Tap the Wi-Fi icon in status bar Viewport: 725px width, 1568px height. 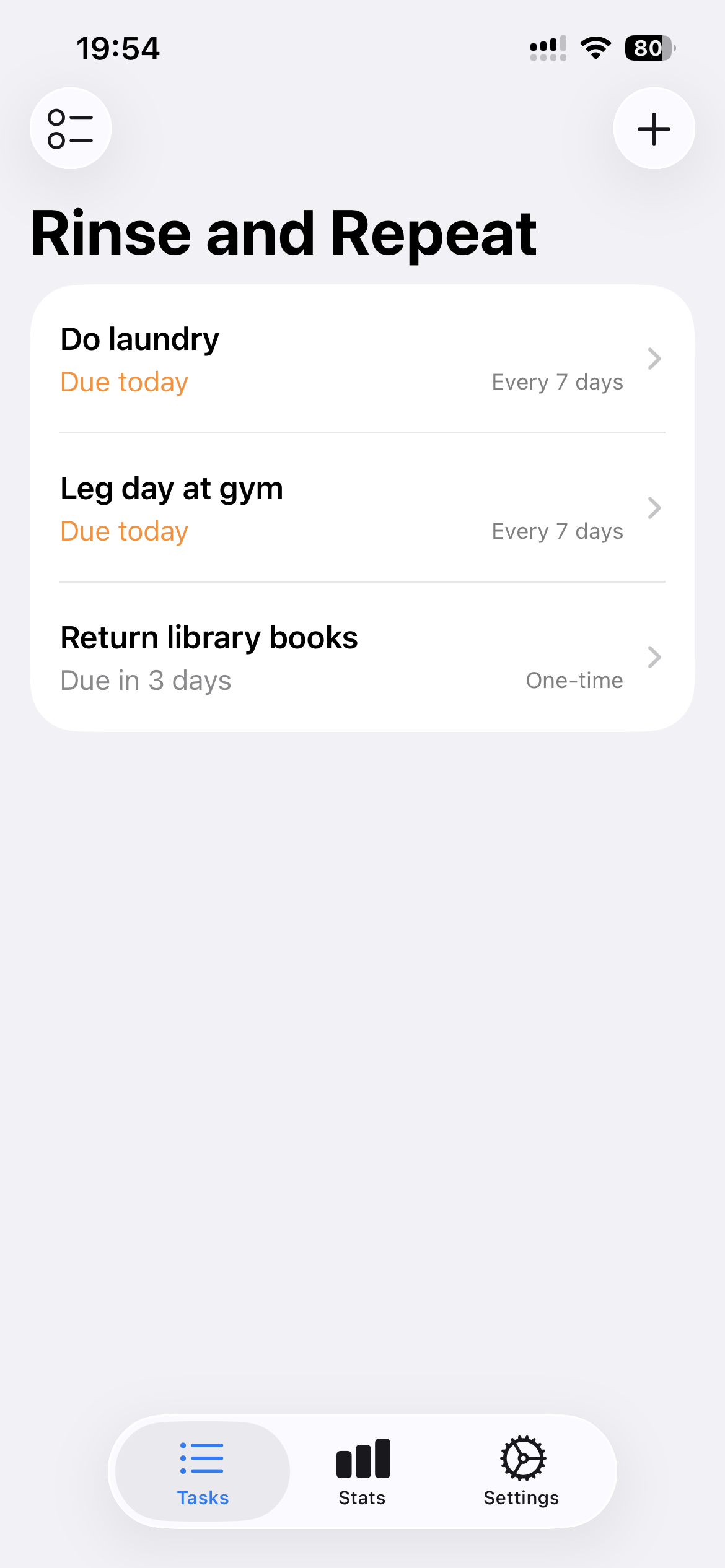595,48
